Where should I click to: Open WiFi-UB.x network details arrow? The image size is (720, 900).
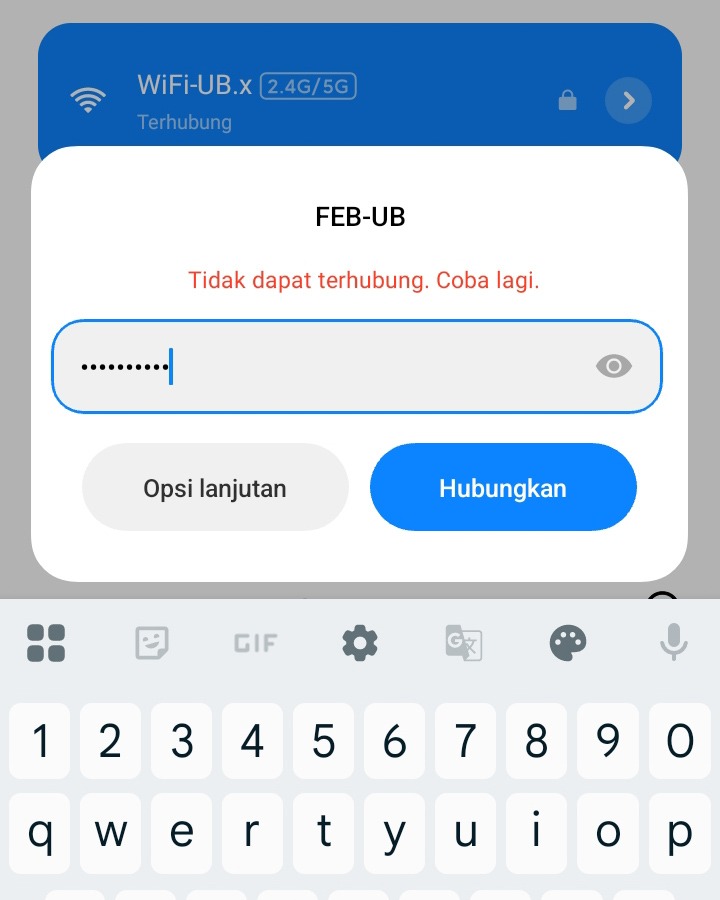click(x=628, y=100)
